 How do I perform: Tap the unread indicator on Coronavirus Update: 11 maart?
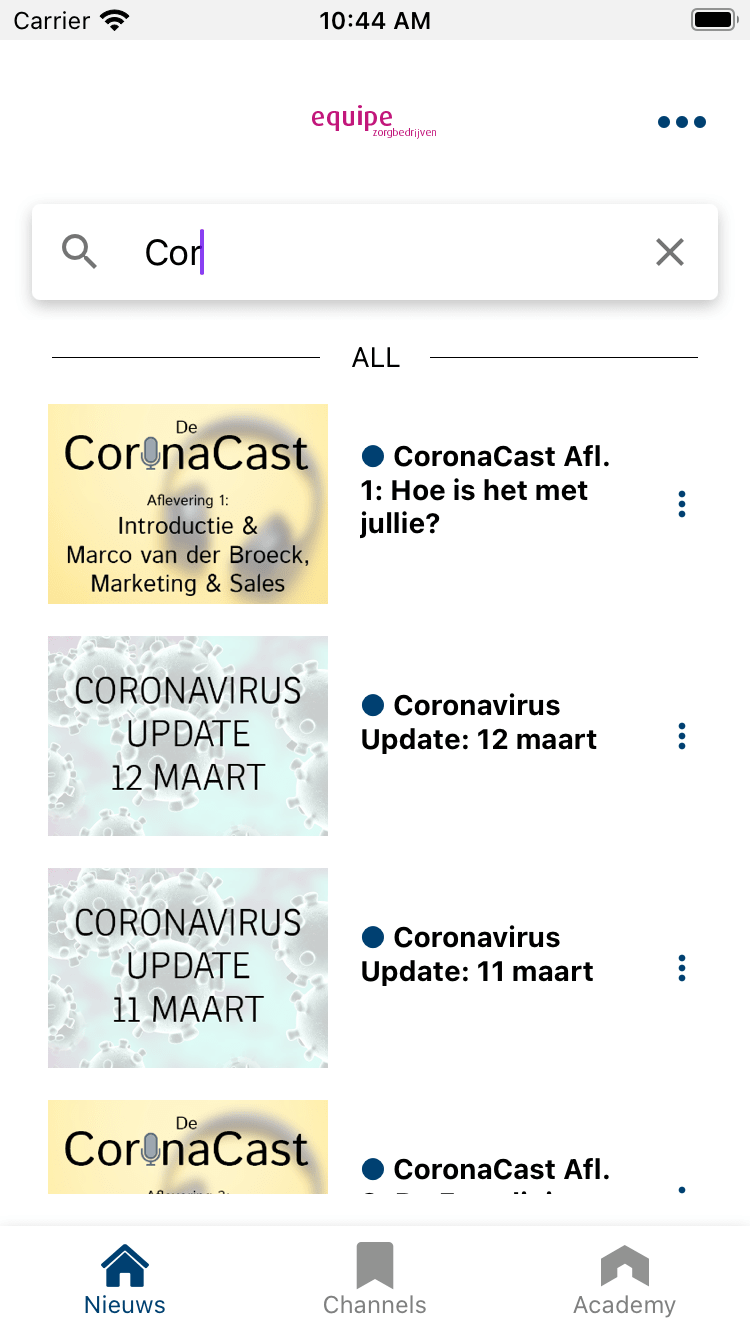372,937
